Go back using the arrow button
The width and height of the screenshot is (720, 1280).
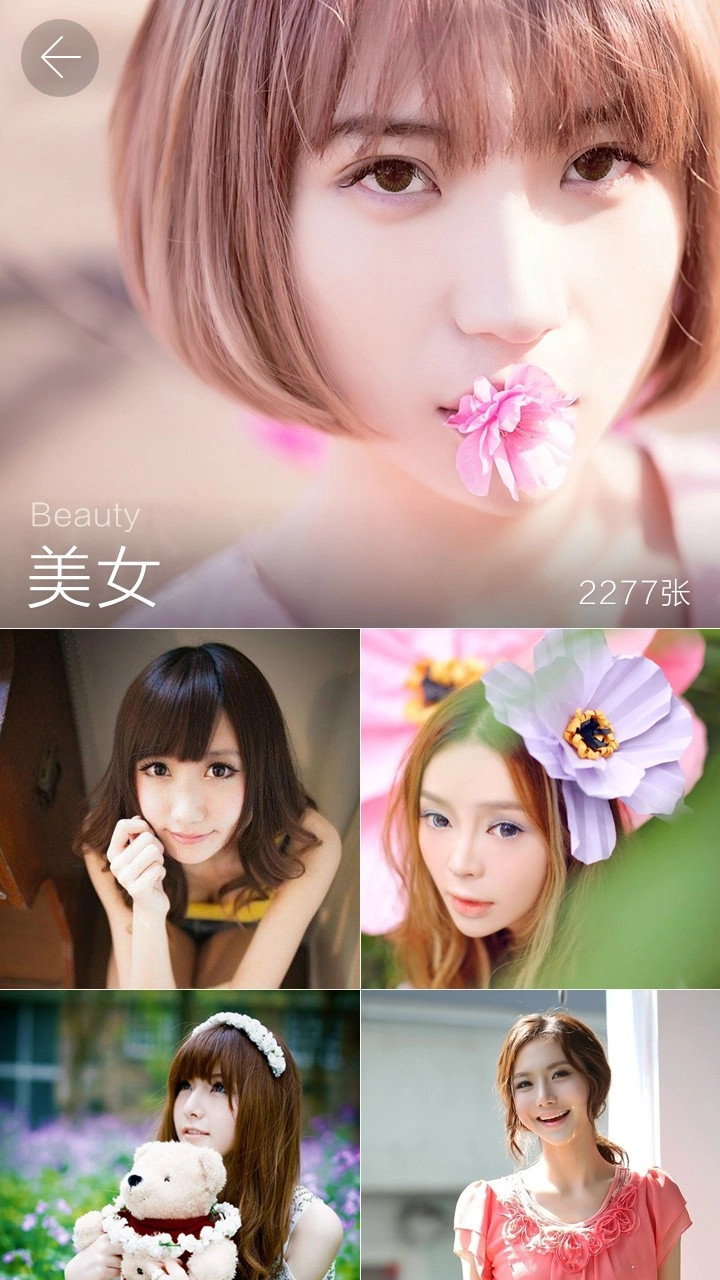(x=60, y=58)
